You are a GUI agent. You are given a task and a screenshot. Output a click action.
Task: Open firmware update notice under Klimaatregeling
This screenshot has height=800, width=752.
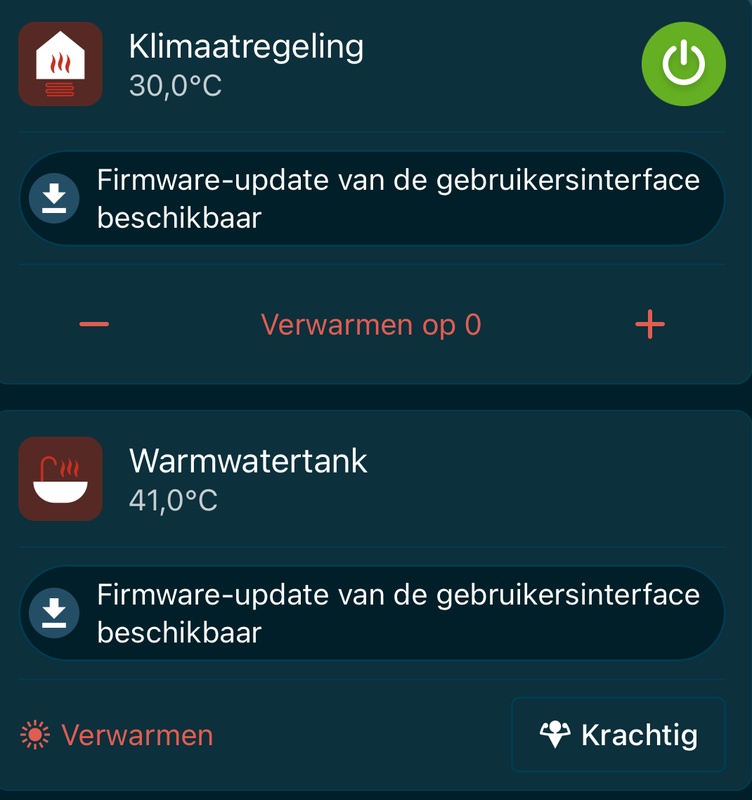371,199
